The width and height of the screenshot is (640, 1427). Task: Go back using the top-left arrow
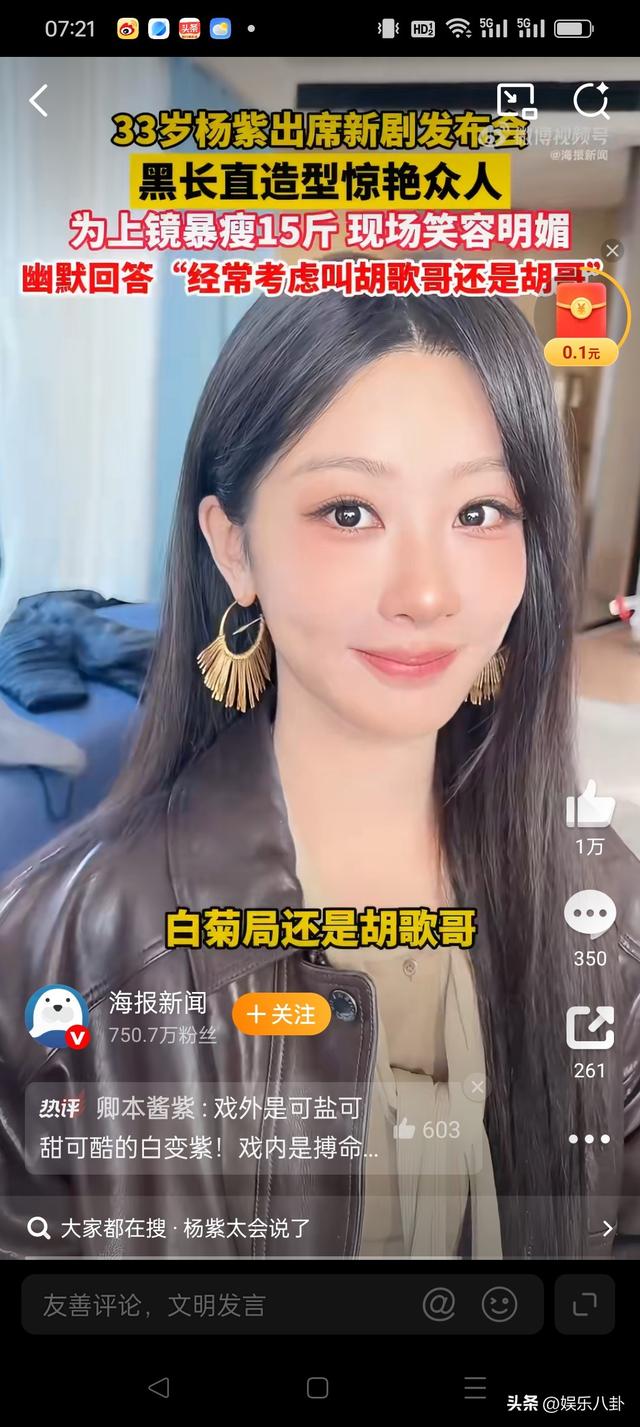point(38,101)
